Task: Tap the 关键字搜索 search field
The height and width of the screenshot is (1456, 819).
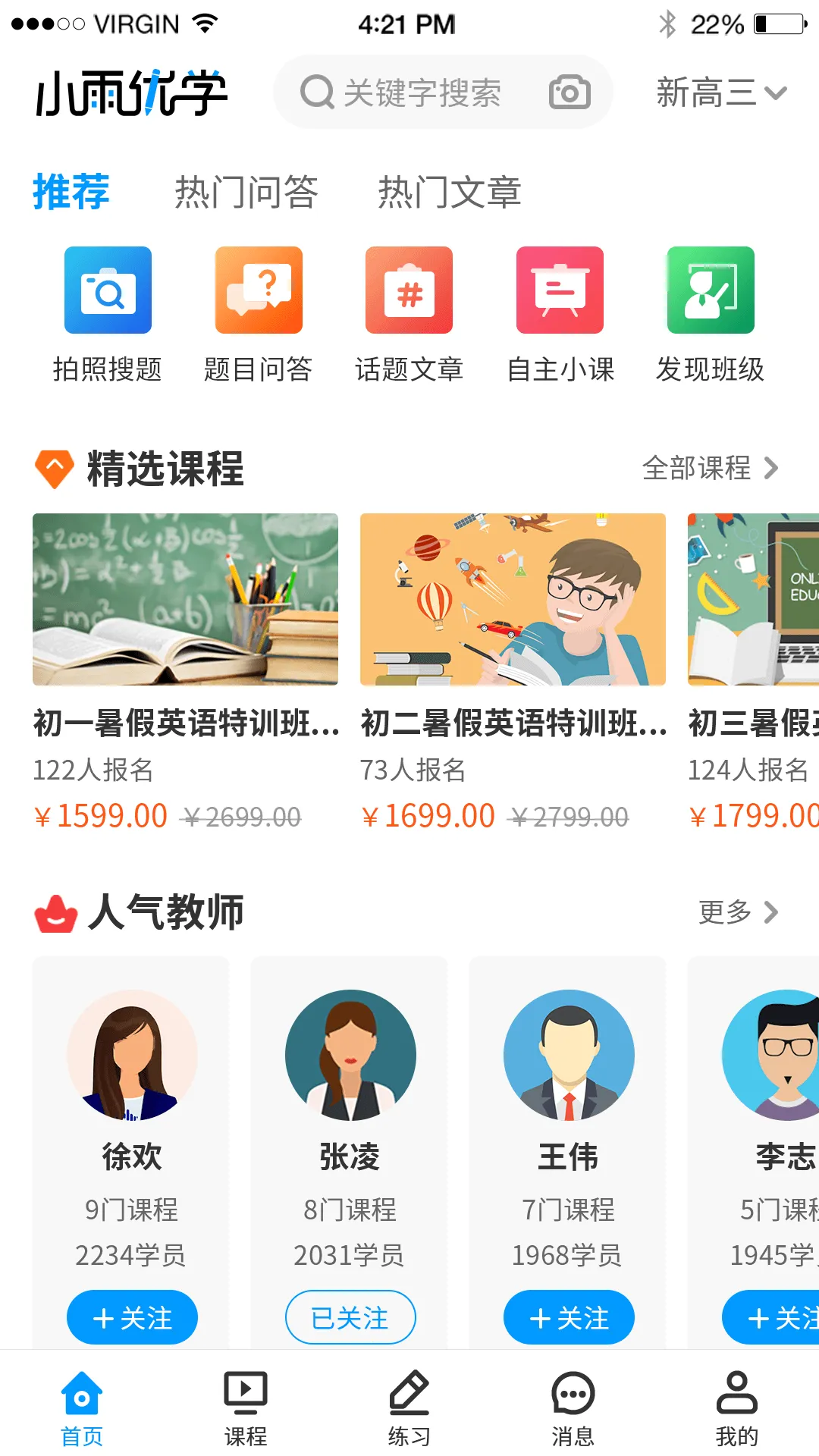Action: tap(421, 93)
